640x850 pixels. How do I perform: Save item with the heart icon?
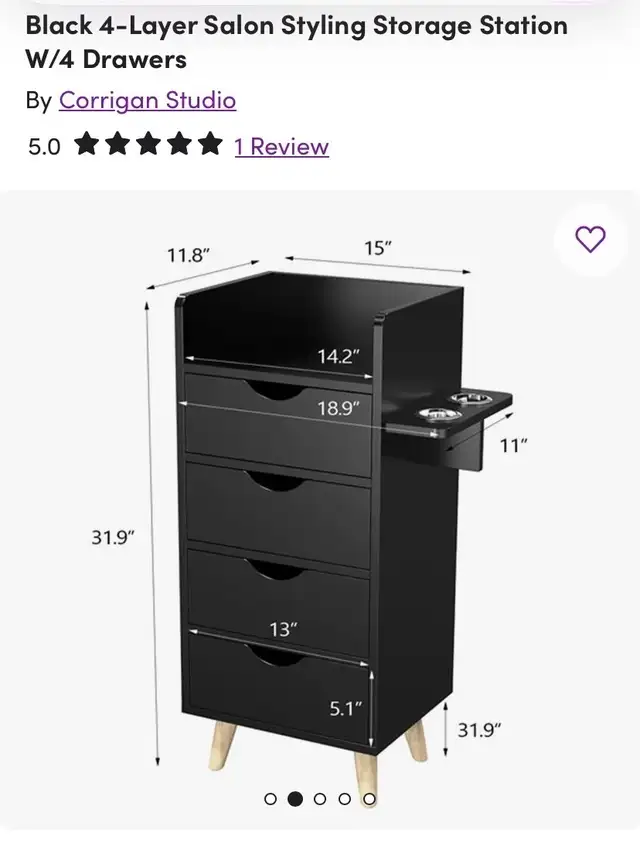(x=591, y=239)
